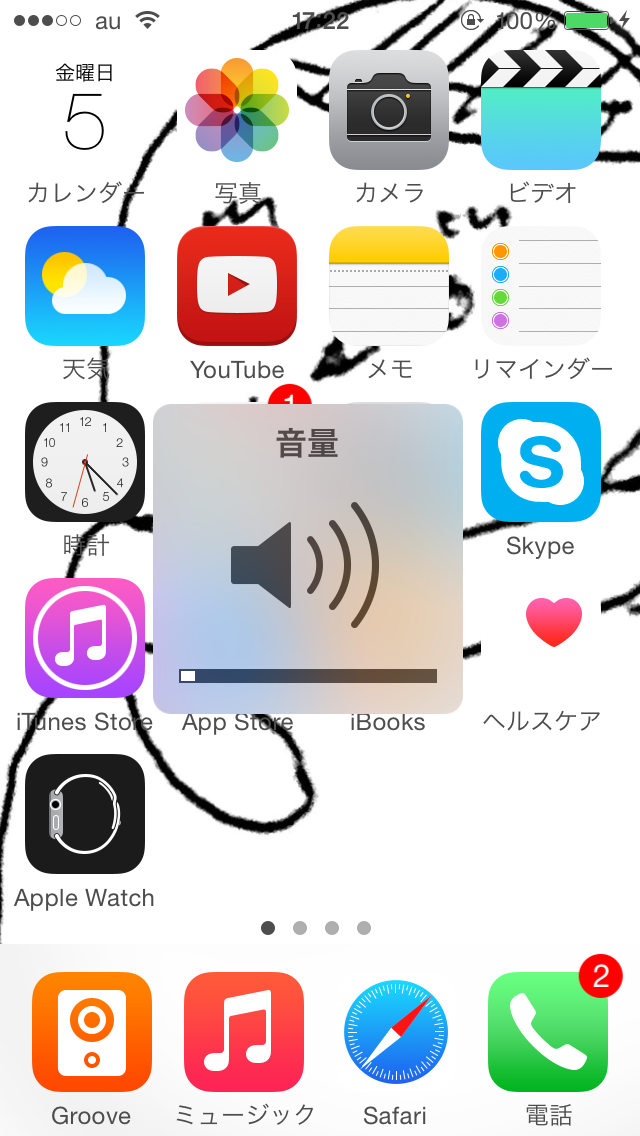Tap the home screen page indicator dots
The height and width of the screenshot is (1136, 640).
316,928
